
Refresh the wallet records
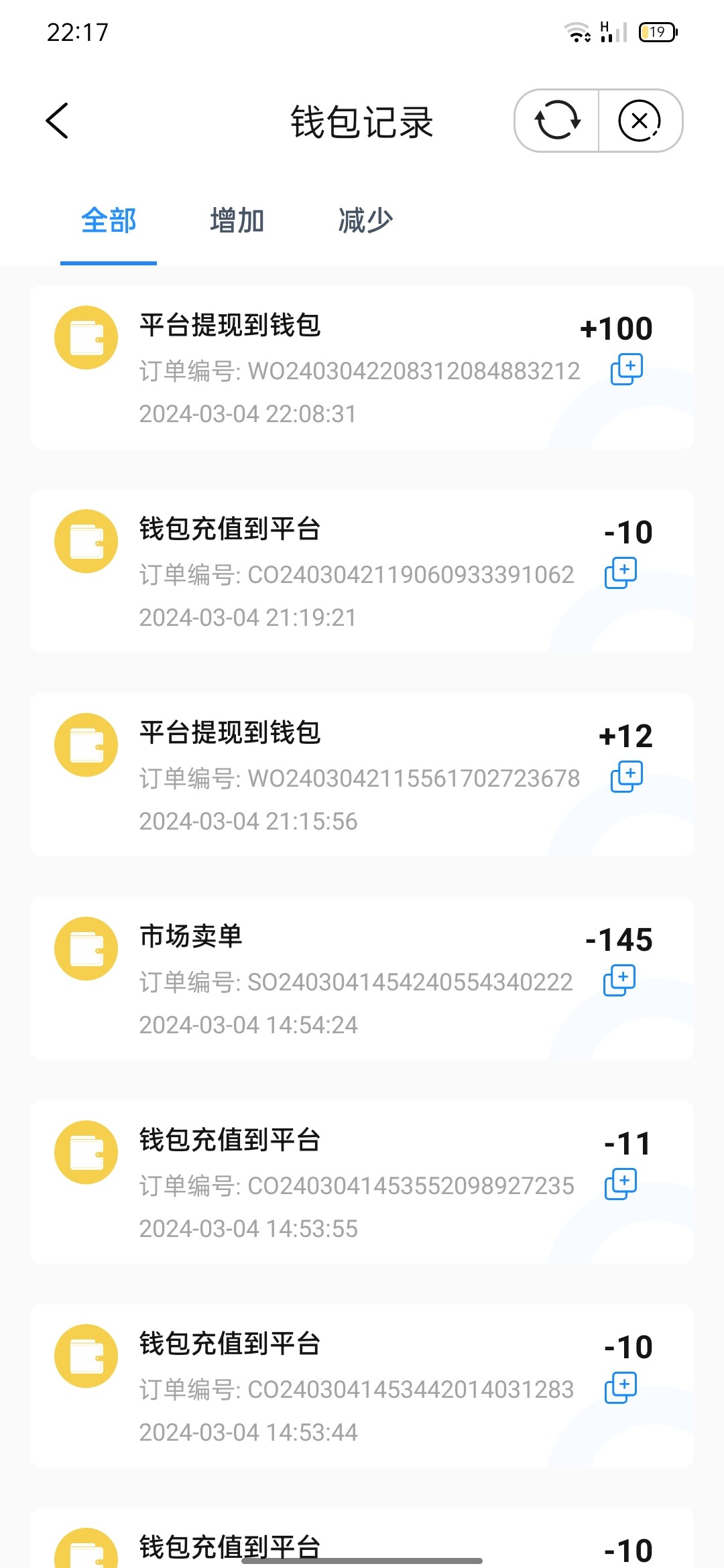[557, 121]
